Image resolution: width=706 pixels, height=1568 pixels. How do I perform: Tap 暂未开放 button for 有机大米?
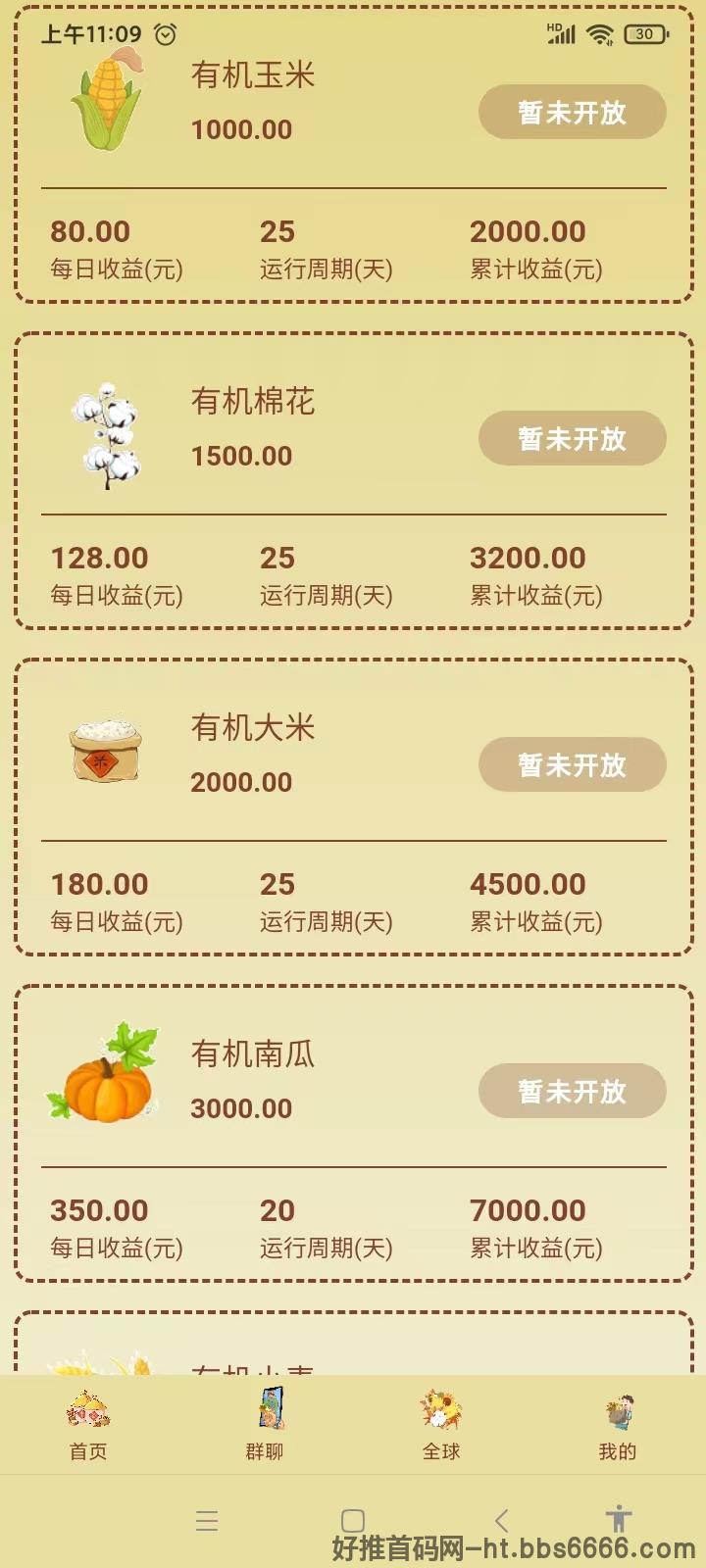coord(572,764)
